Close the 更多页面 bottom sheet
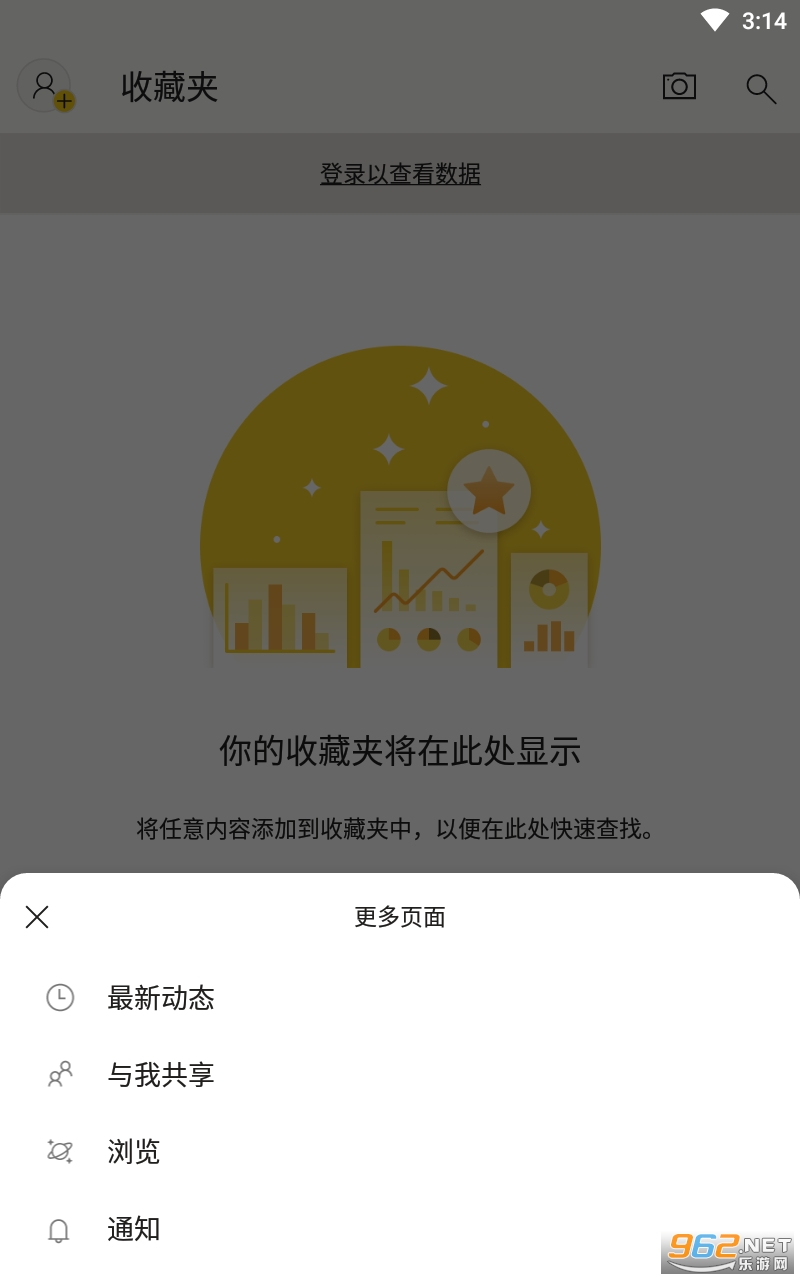 point(37,917)
